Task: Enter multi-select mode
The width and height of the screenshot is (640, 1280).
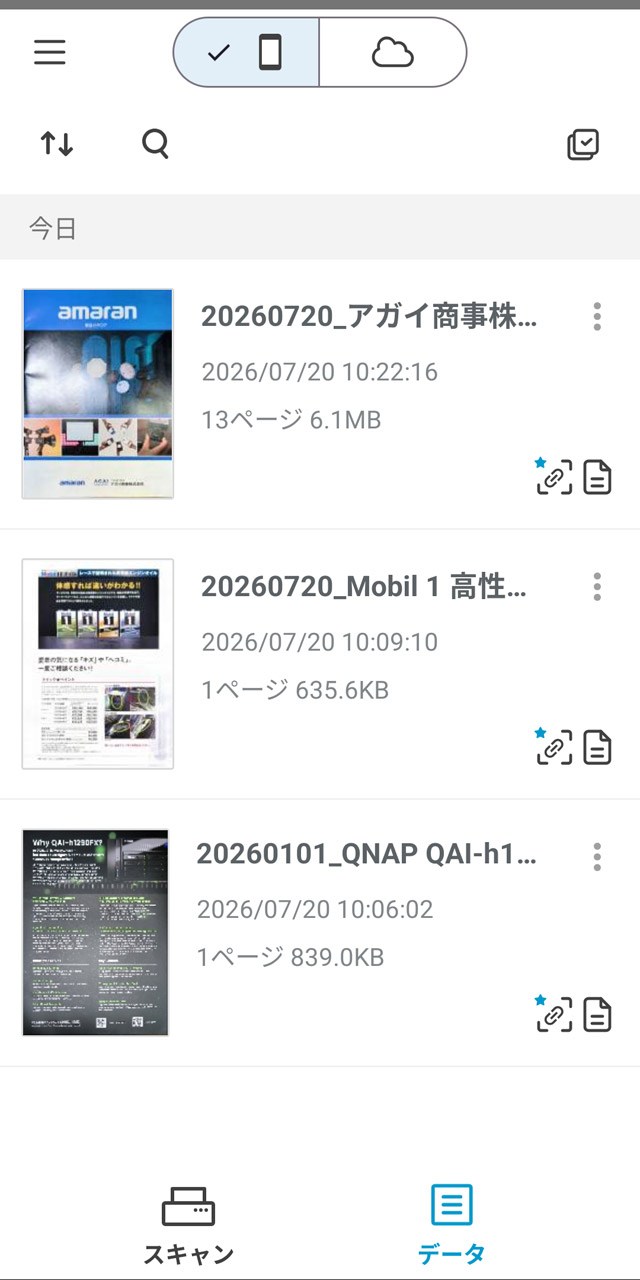Action: [583, 144]
